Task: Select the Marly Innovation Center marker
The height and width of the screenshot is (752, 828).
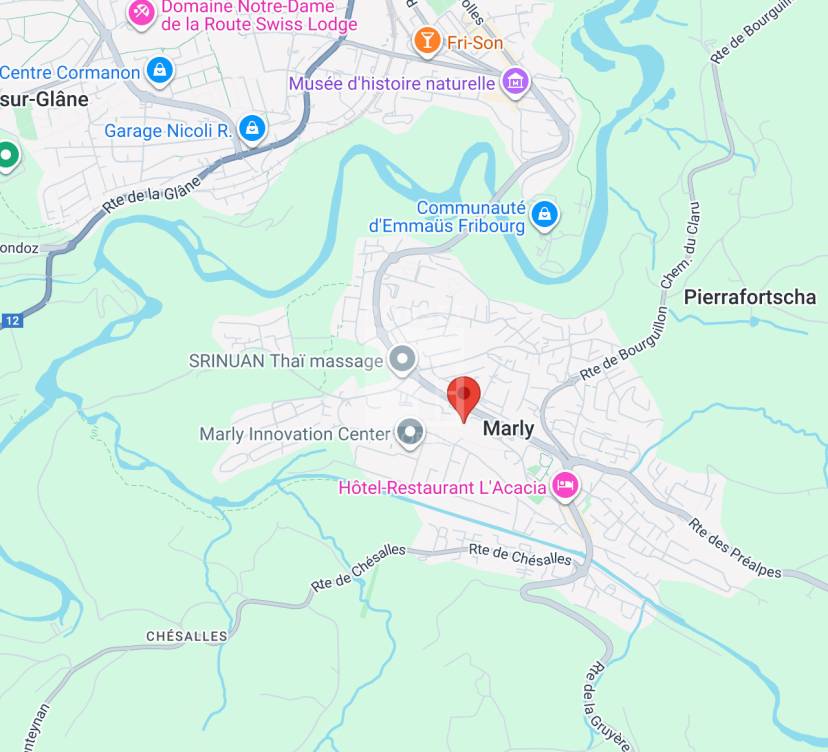Action: [x=409, y=433]
